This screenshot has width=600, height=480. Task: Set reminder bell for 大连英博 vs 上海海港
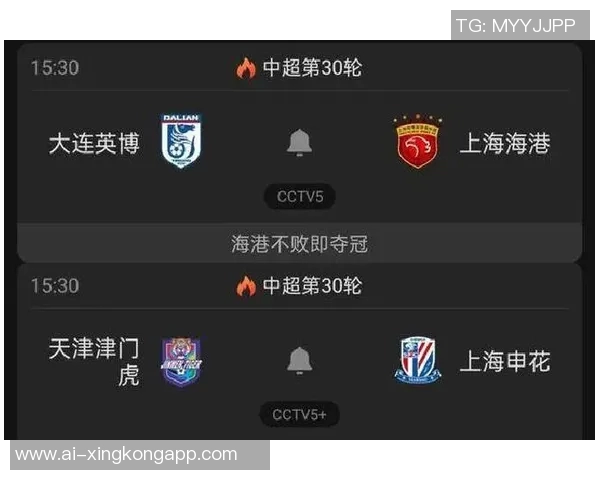(x=299, y=144)
